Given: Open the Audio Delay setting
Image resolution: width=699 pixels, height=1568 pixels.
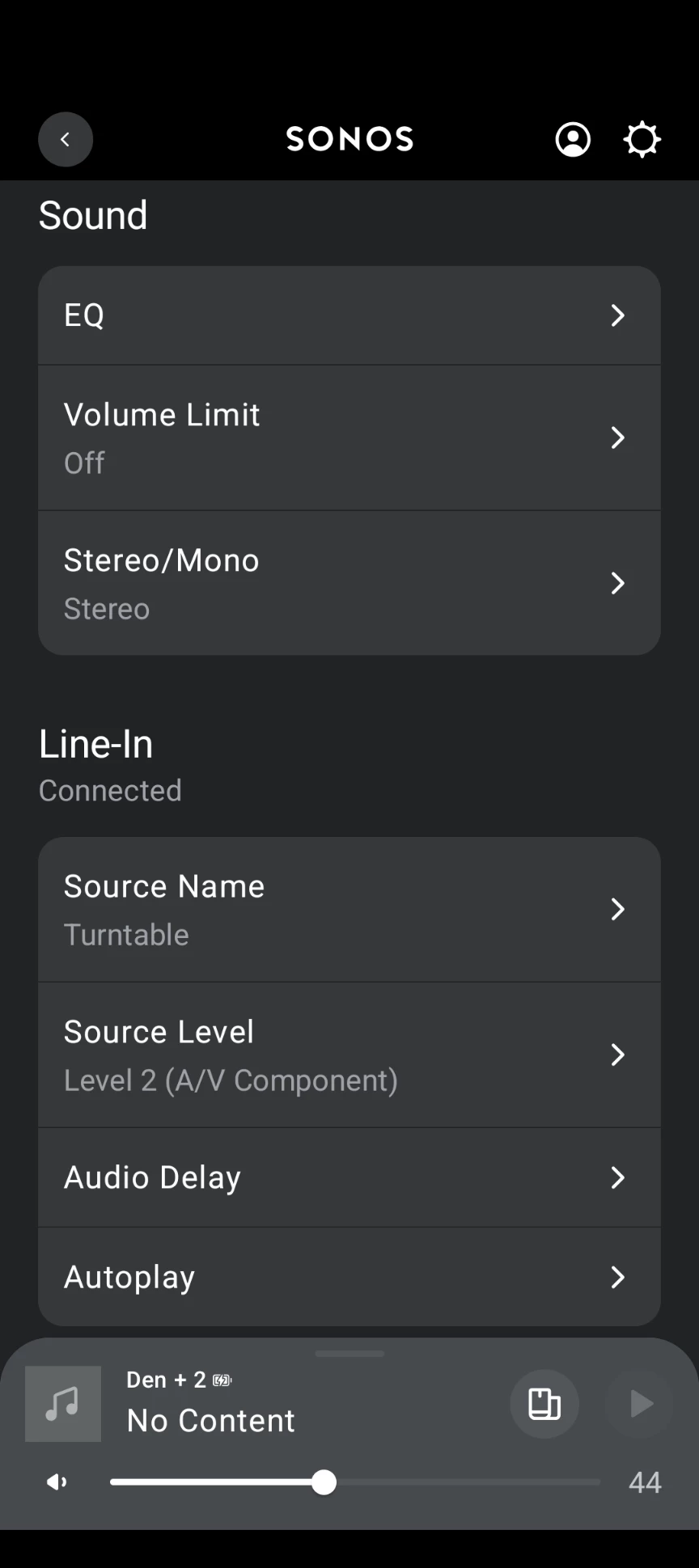Looking at the screenshot, I should [349, 1177].
